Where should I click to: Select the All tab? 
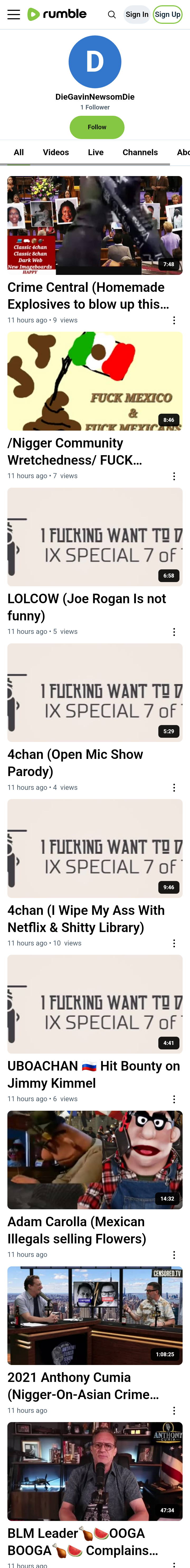19,152
